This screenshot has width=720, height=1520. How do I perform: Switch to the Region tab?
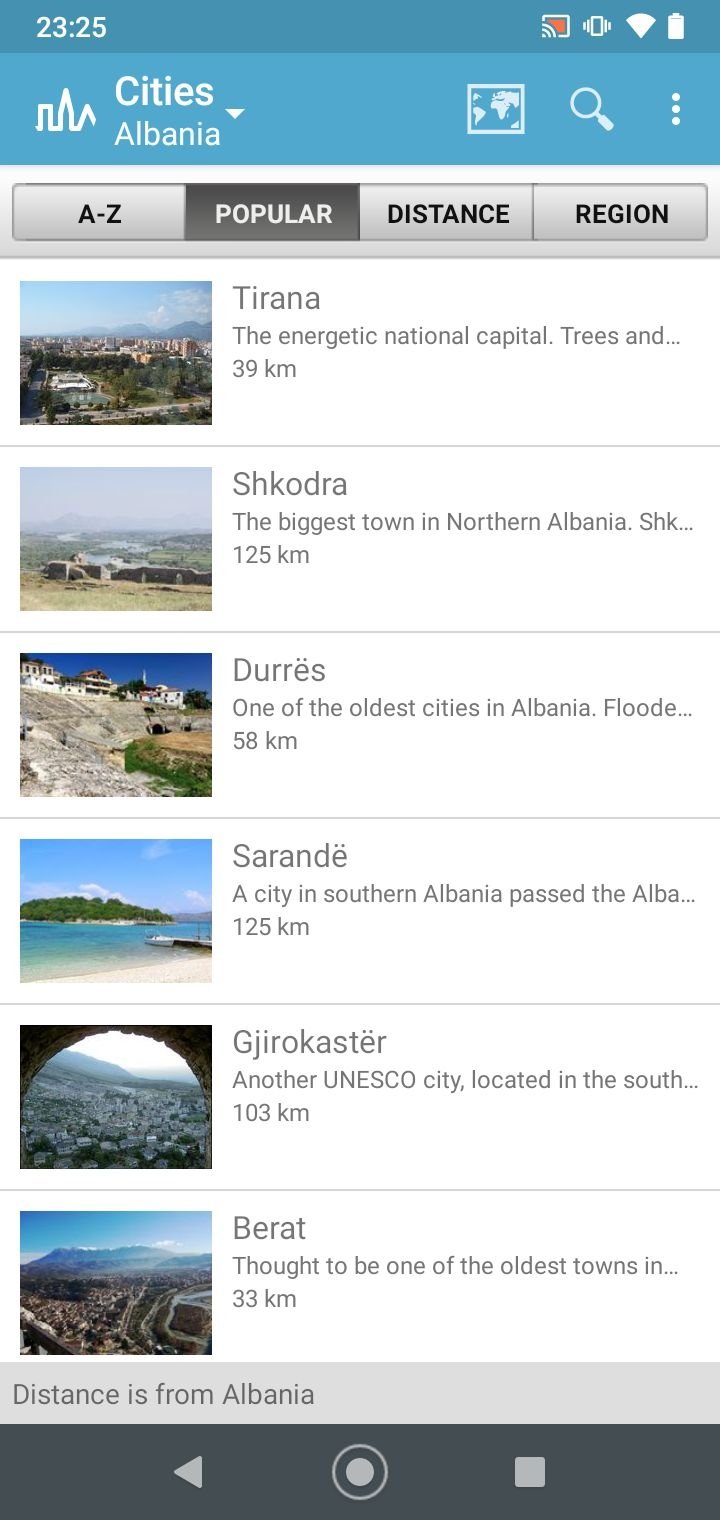(x=621, y=213)
